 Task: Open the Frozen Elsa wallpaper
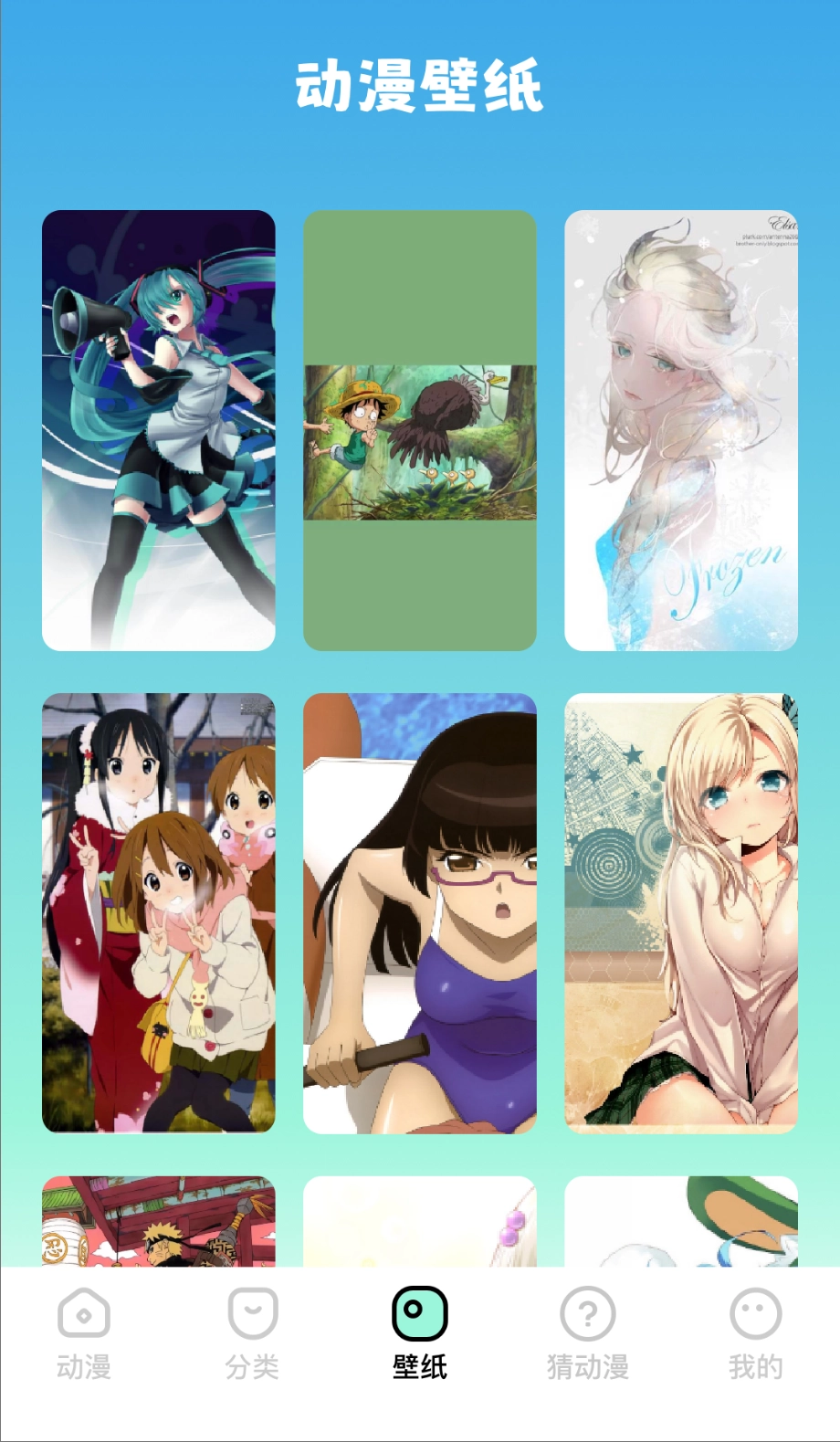[x=680, y=430]
